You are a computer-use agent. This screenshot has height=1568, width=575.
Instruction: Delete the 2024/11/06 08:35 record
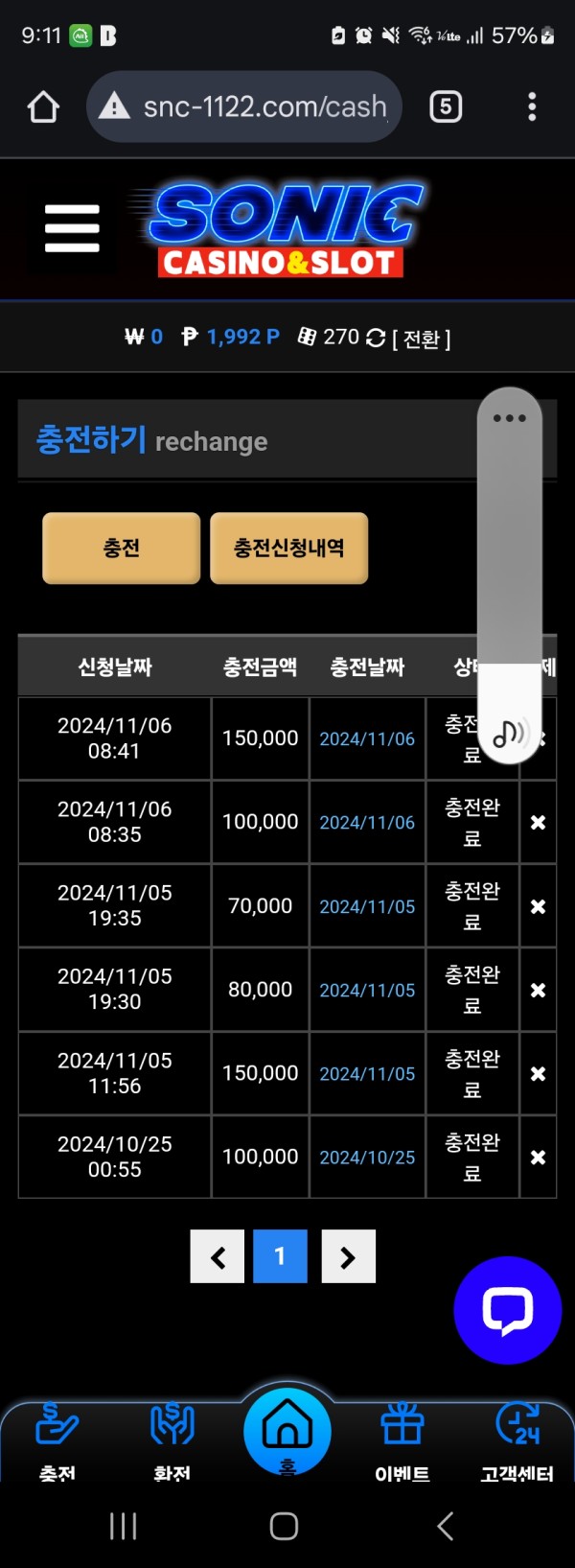tap(538, 823)
